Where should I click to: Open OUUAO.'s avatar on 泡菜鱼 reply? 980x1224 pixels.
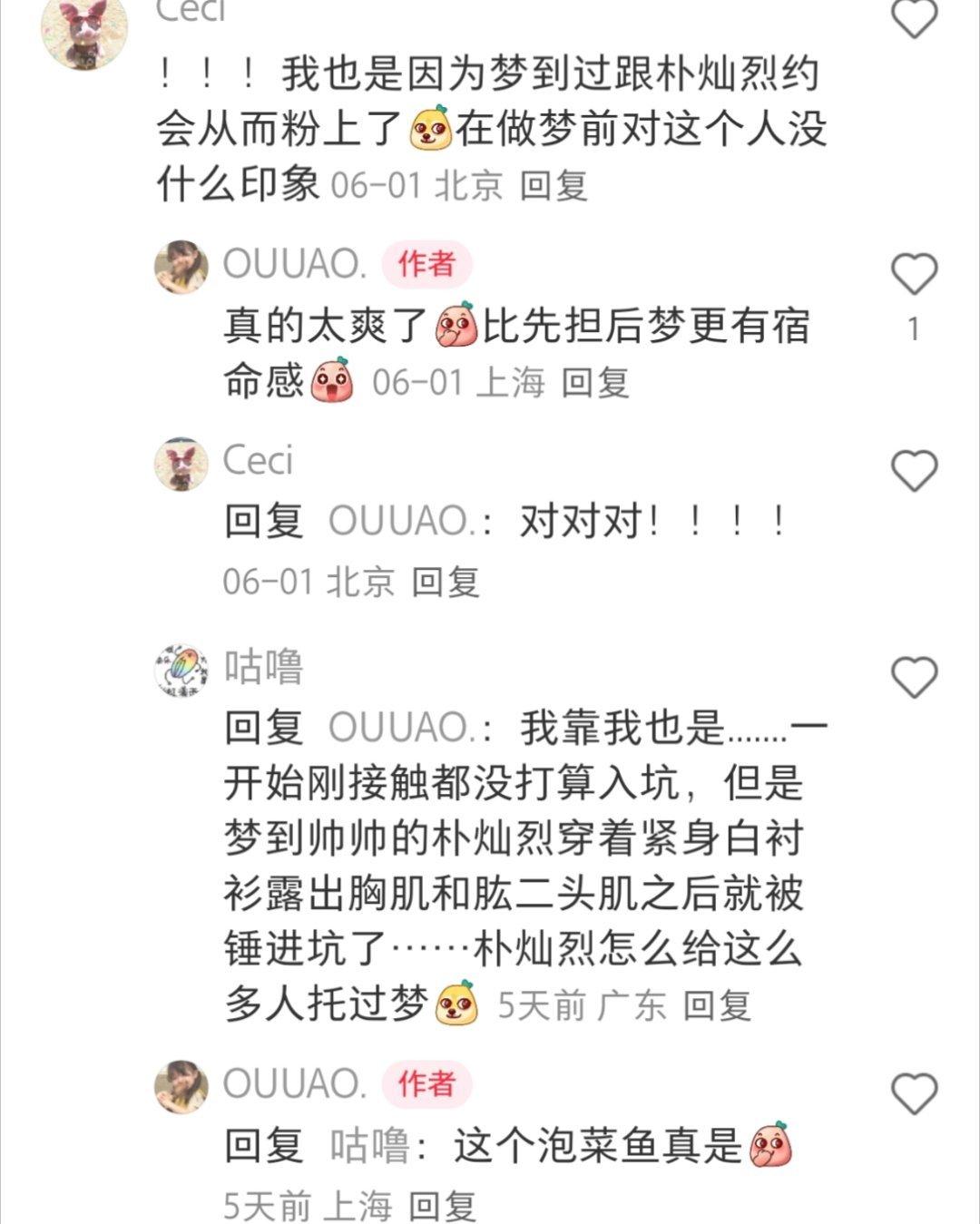(x=181, y=1086)
